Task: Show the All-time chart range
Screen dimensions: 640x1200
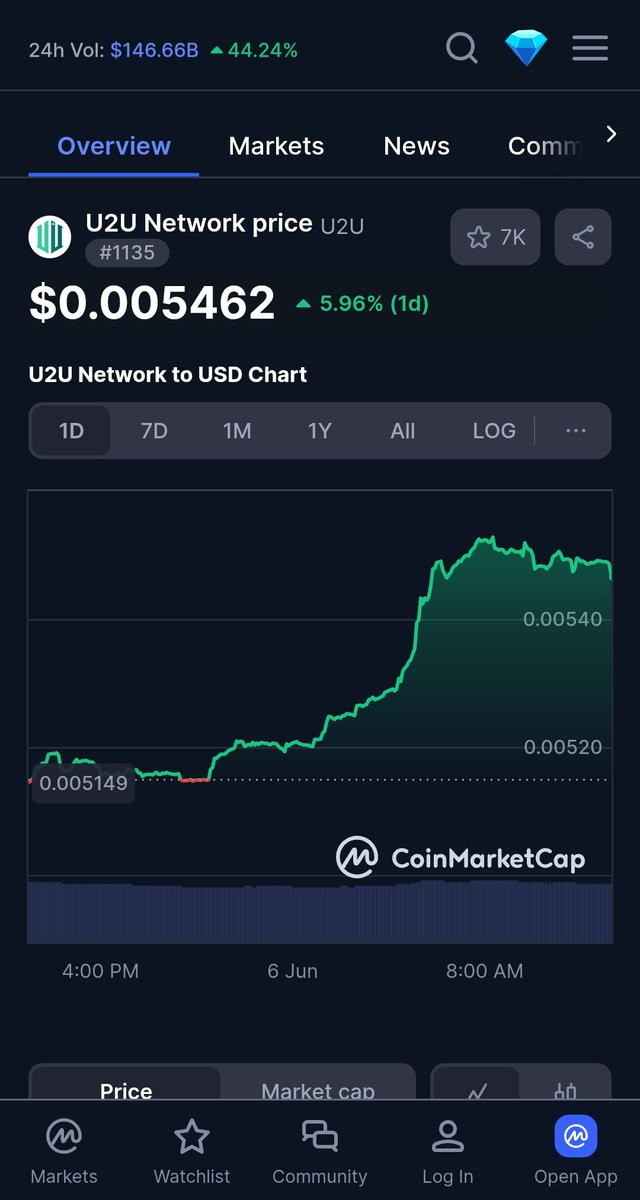Action: (402, 431)
